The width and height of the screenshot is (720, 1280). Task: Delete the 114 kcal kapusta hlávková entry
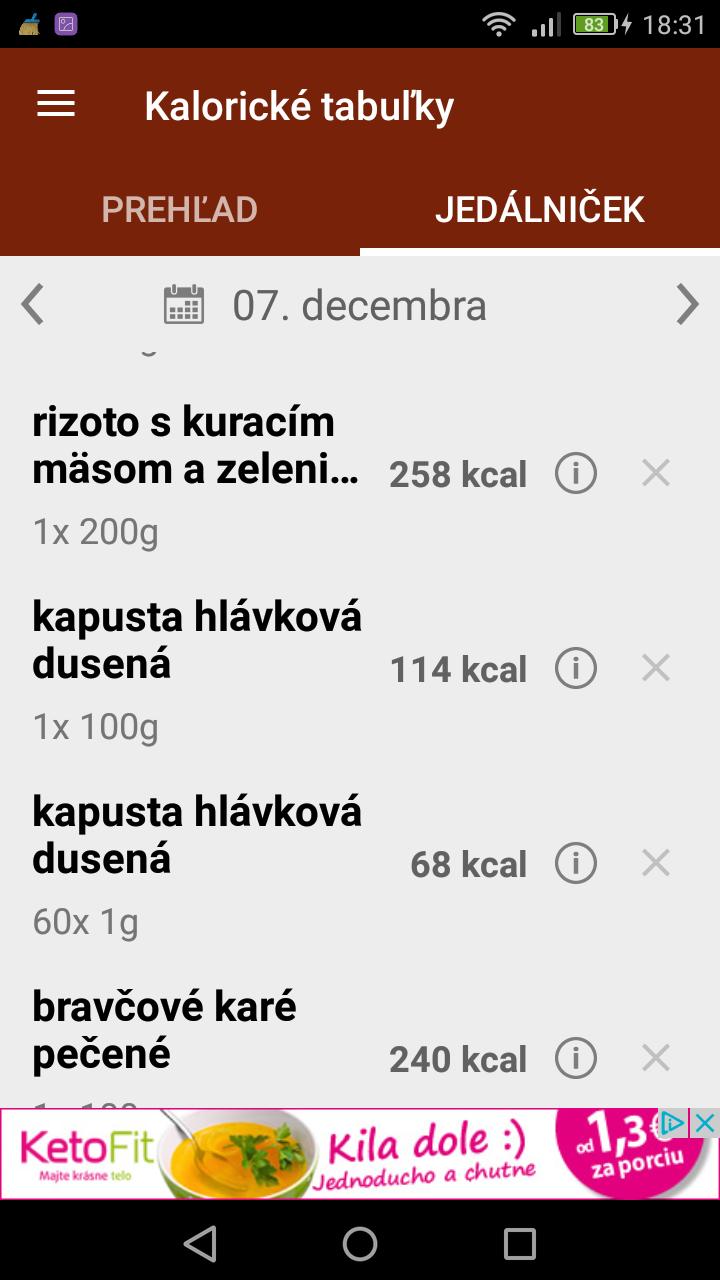(656, 668)
